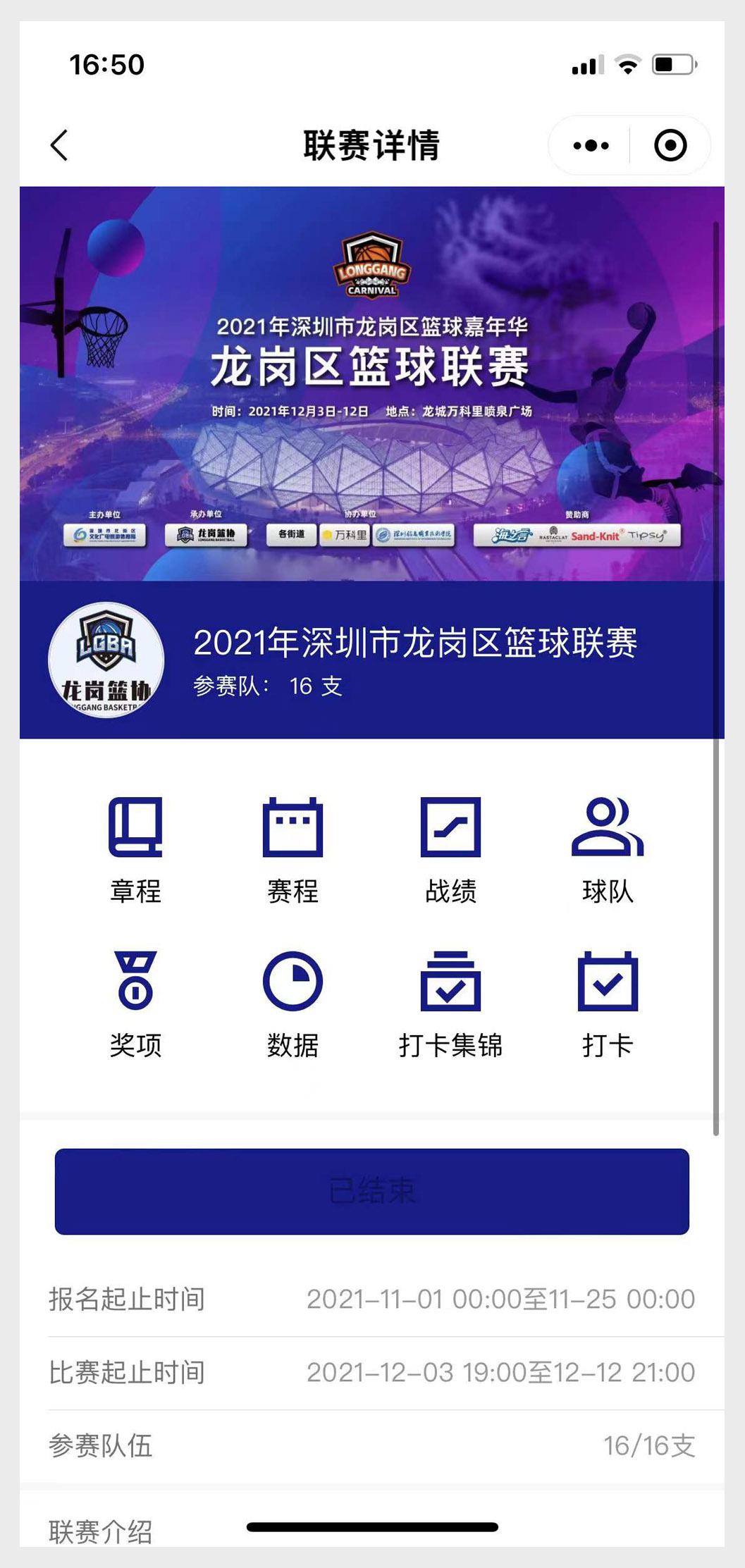Viewport: 745px width, 1568px height.
Task: Browse the 球队 teams list
Action: click(x=608, y=850)
